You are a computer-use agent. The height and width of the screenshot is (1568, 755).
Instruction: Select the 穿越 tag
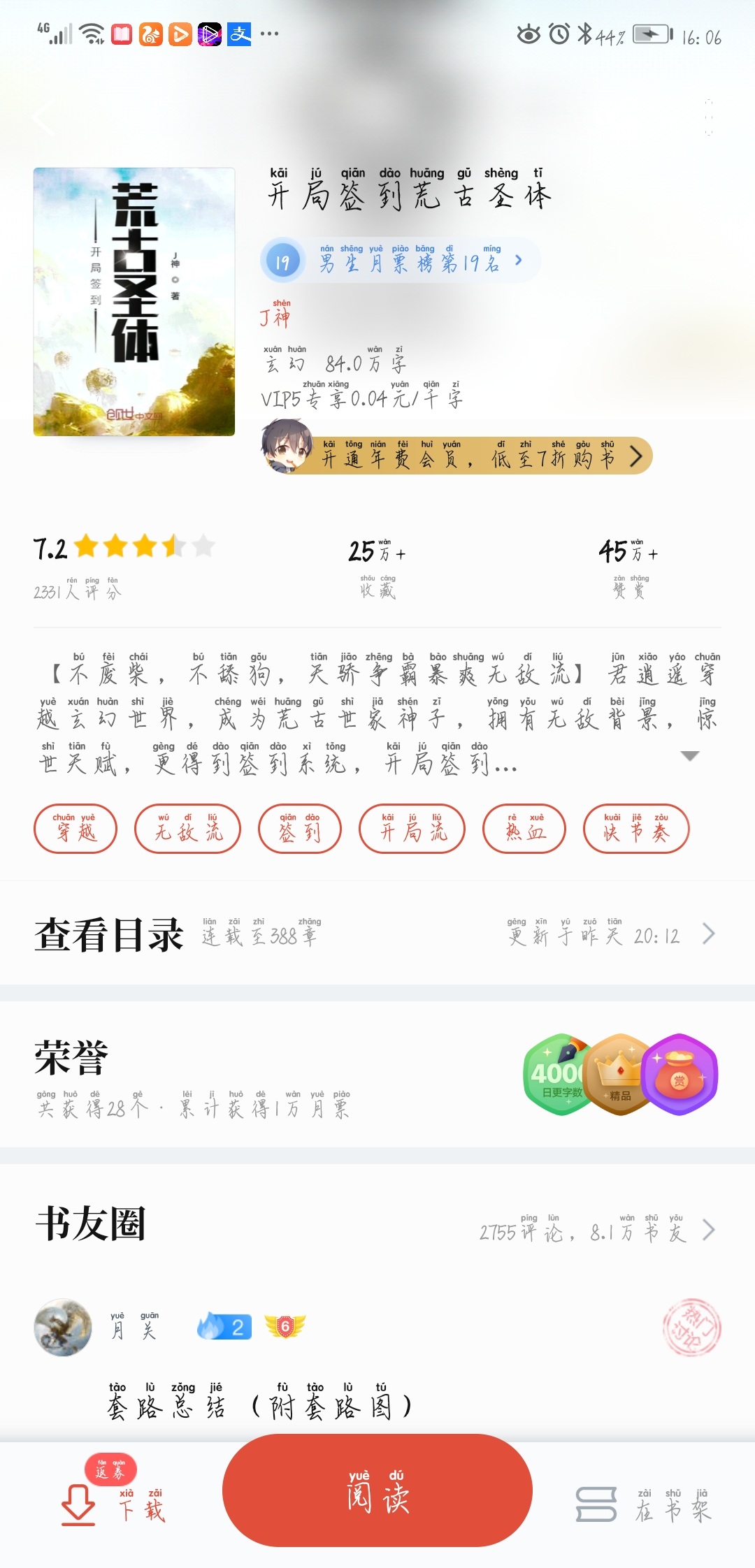tap(75, 829)
